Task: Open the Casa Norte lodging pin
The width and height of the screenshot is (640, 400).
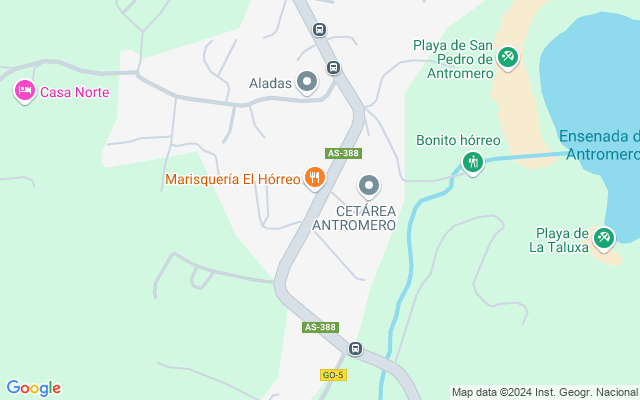Action: [25, 91]
